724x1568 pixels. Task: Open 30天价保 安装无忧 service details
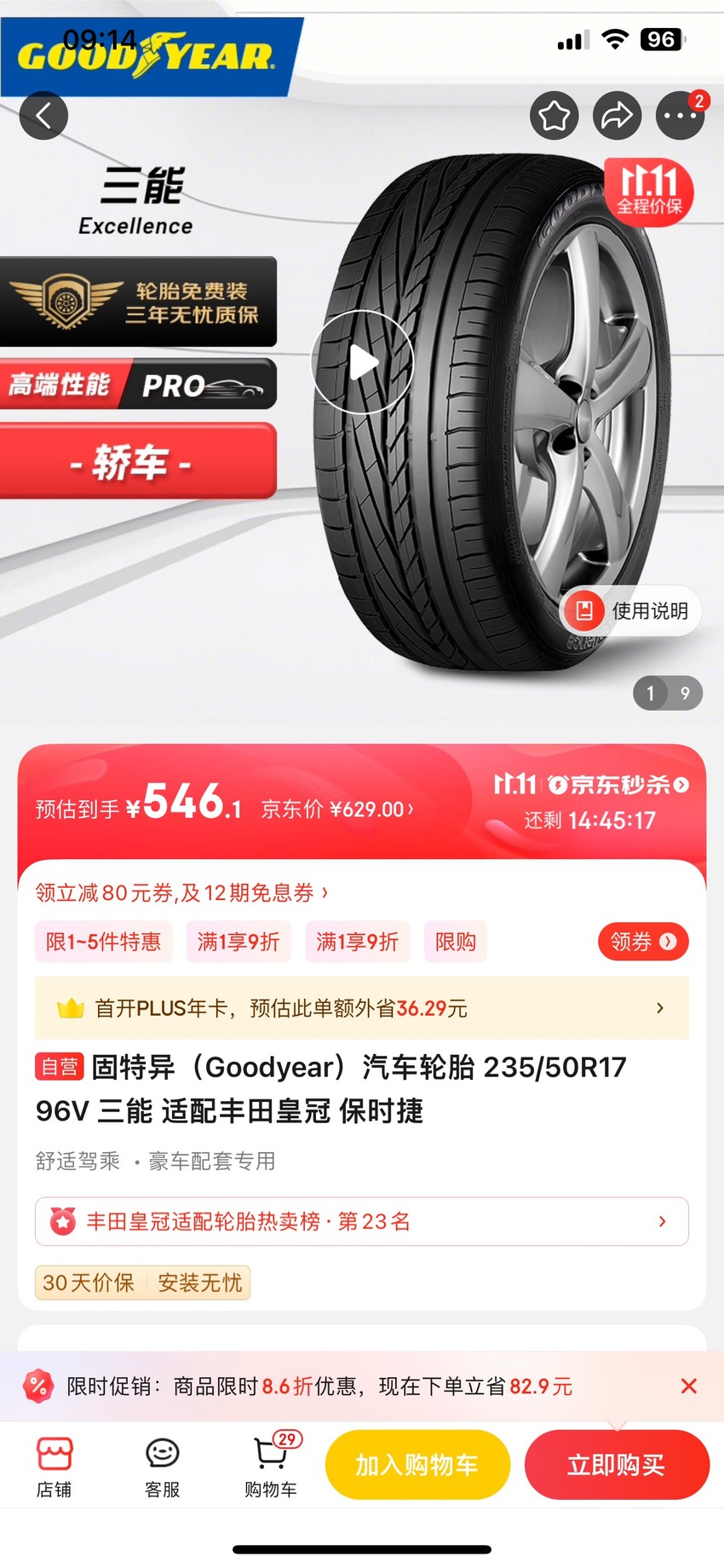(142, 1283)
